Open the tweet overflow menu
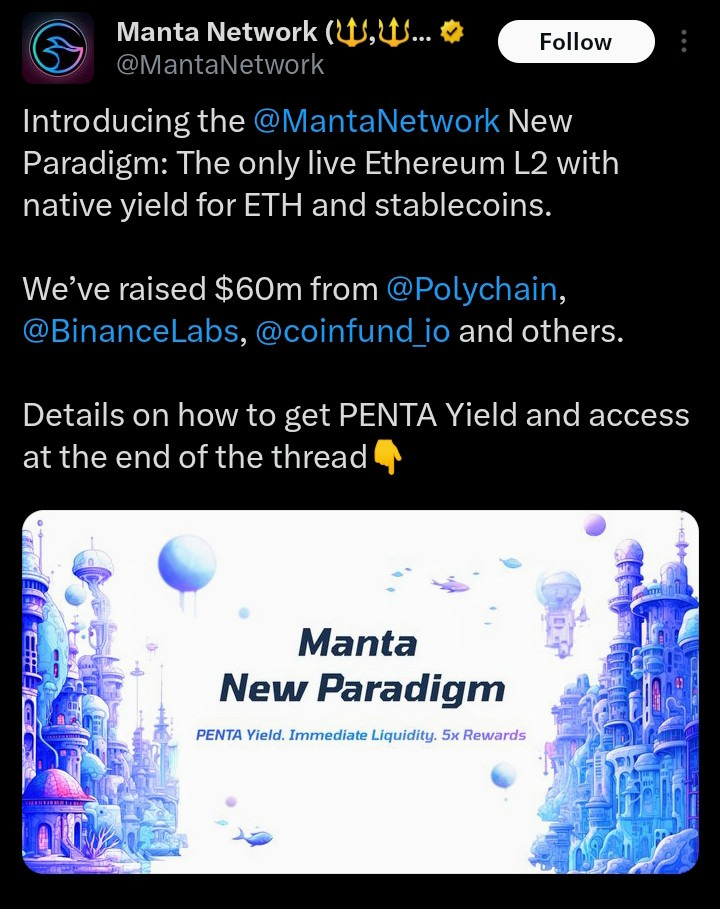 click(684, 42)
